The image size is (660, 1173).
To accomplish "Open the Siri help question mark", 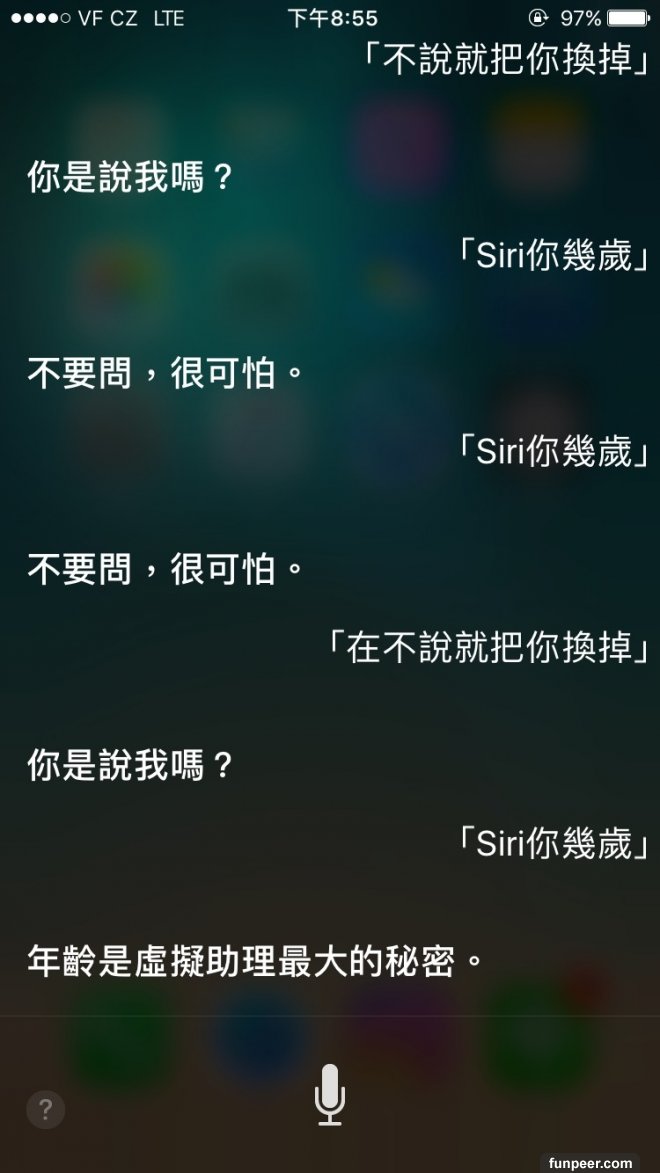I will pyautogui.click(x=45, y=1109).
